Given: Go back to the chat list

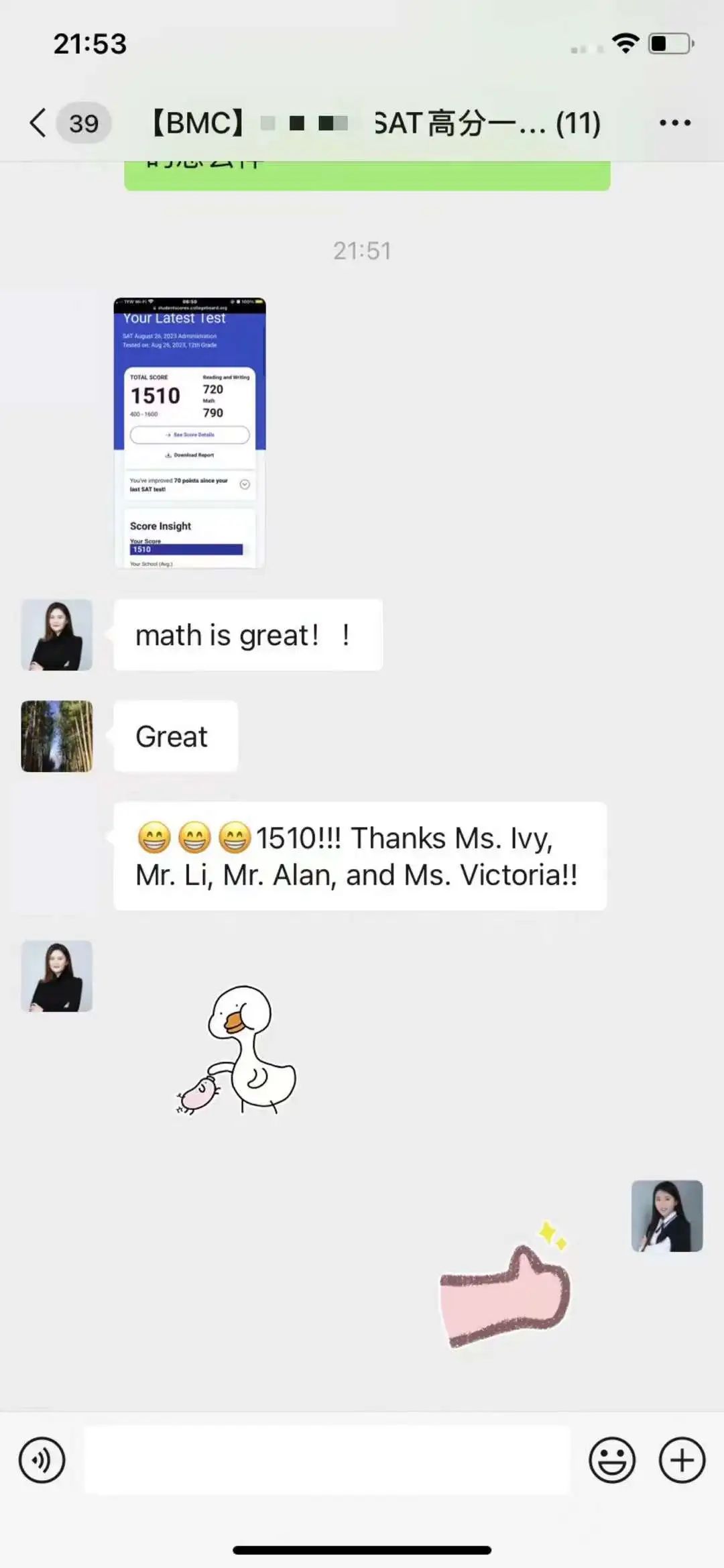Looking at the screenshot, I should (x=39, y=123).
